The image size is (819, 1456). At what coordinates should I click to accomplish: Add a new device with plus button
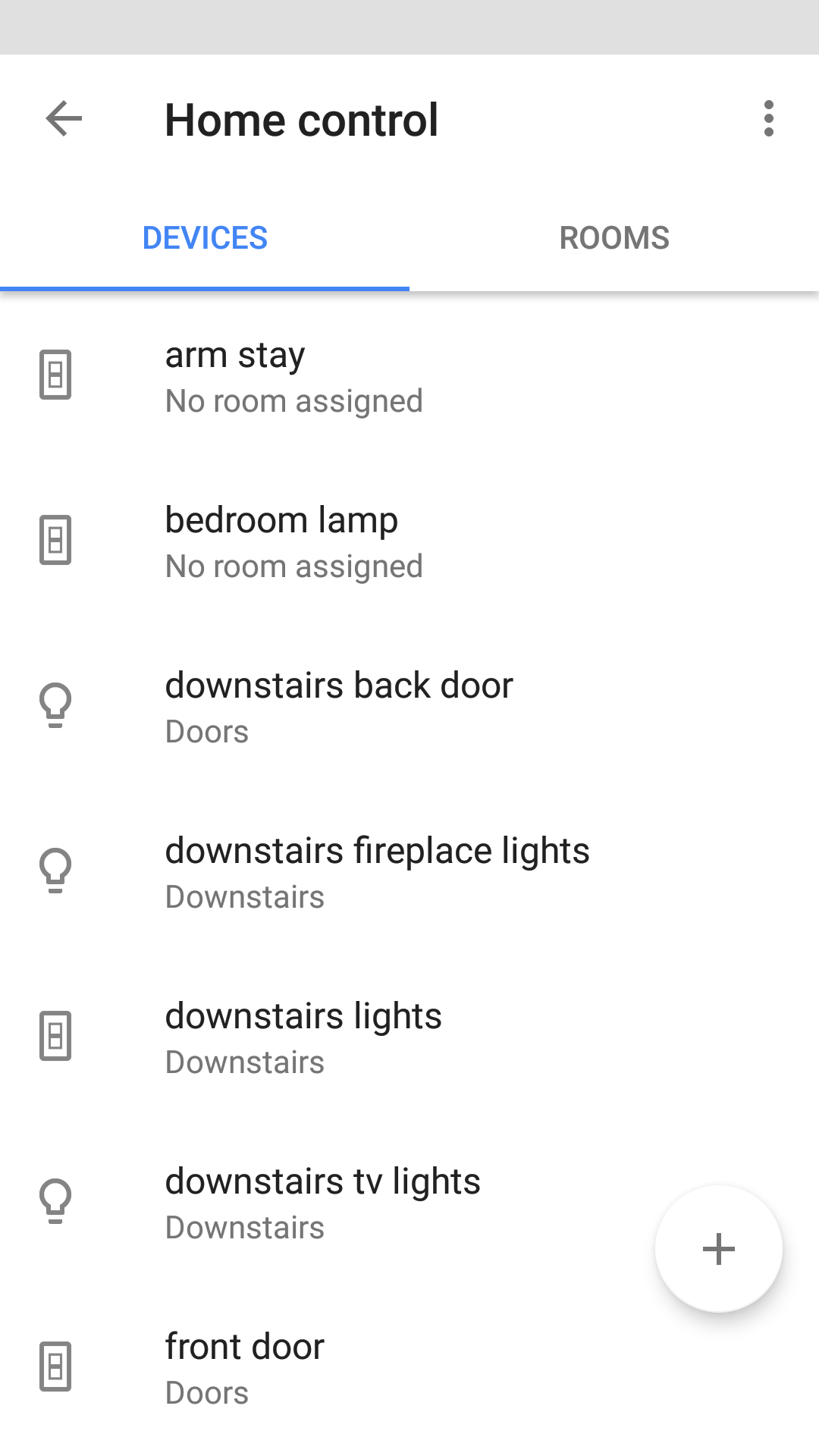pos(718,1249)
